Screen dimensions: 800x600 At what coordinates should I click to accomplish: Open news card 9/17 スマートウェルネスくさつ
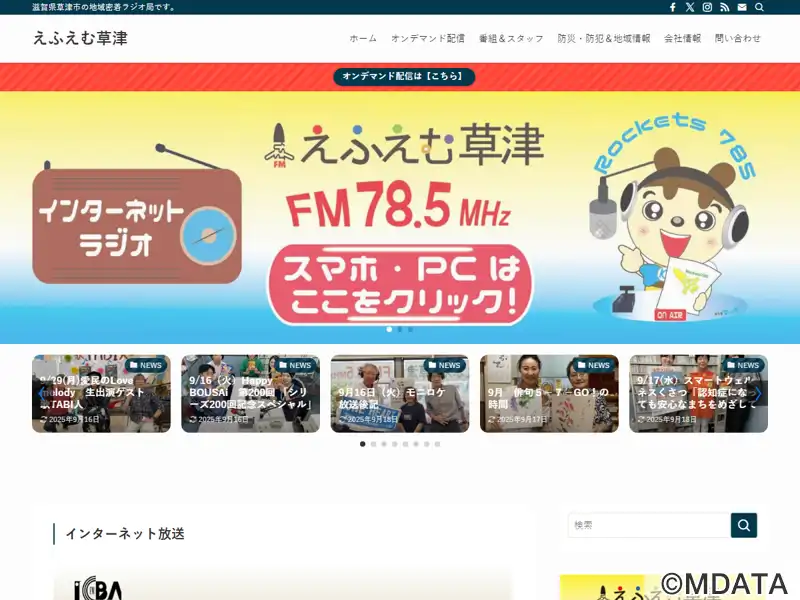pyautogui.click(x=698, y=394)
